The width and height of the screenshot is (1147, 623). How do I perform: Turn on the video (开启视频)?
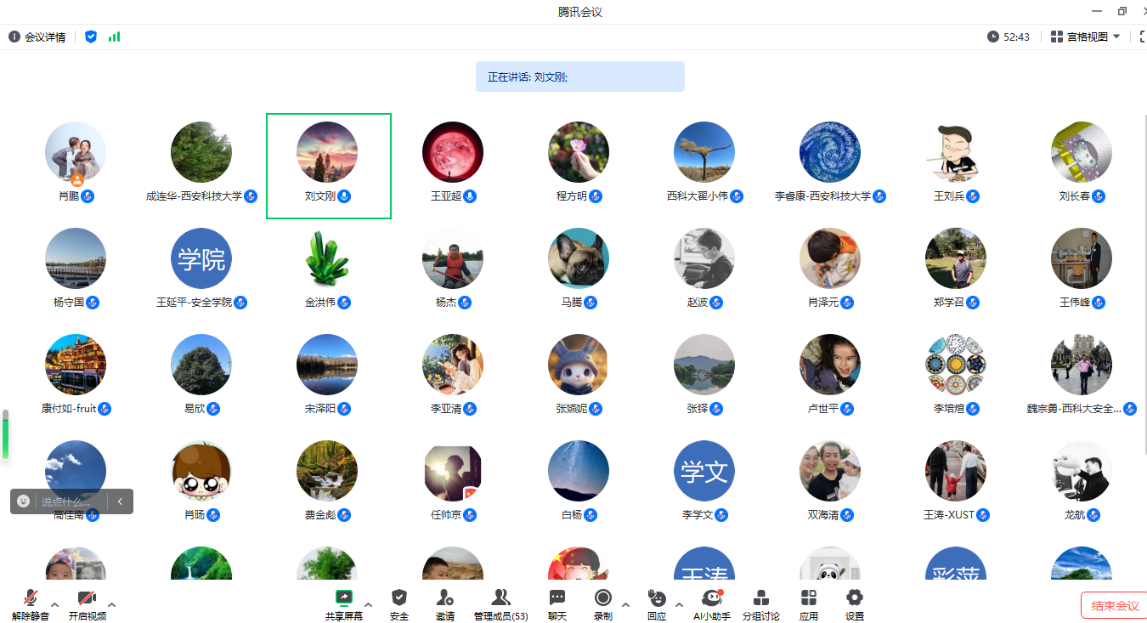coord(87,604)
